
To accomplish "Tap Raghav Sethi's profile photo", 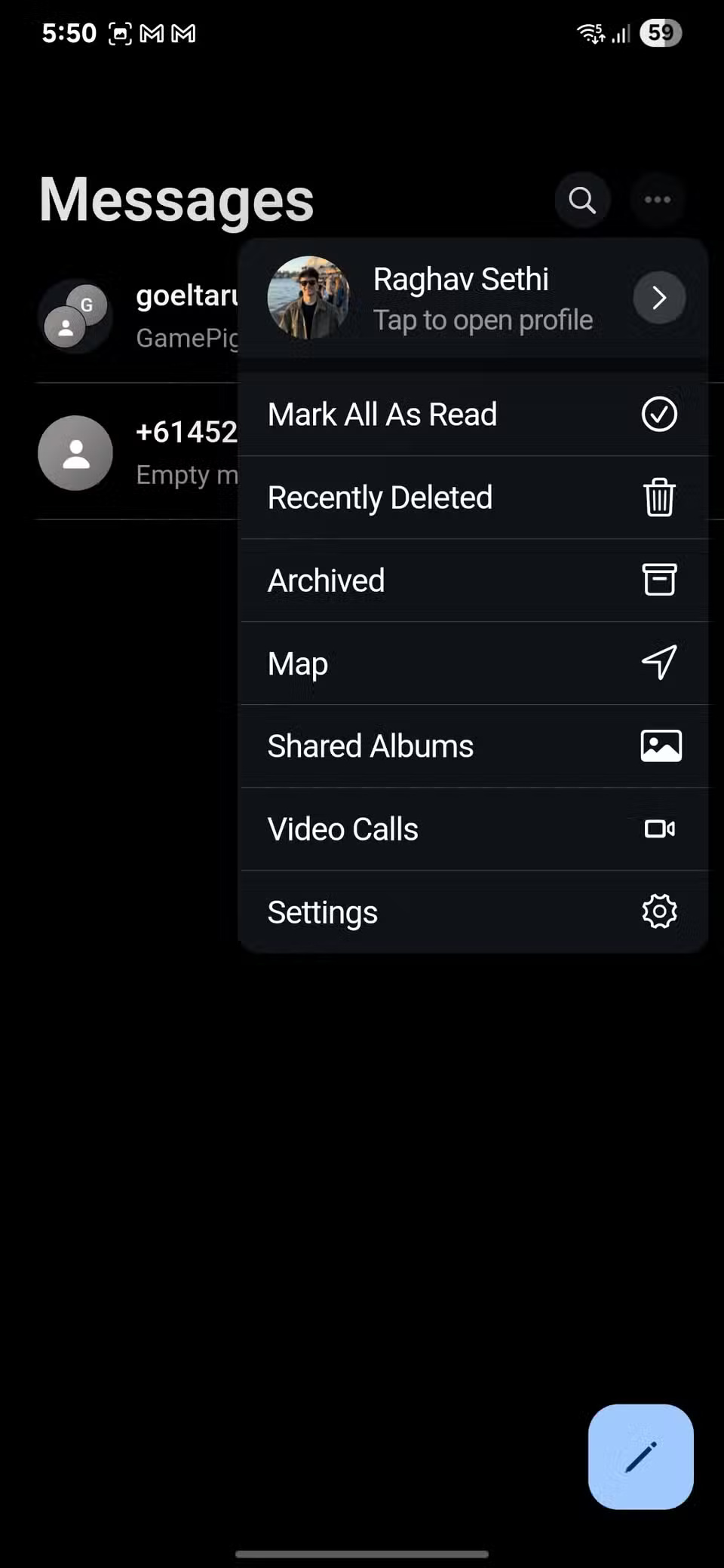I will click(x=309, y=298).
